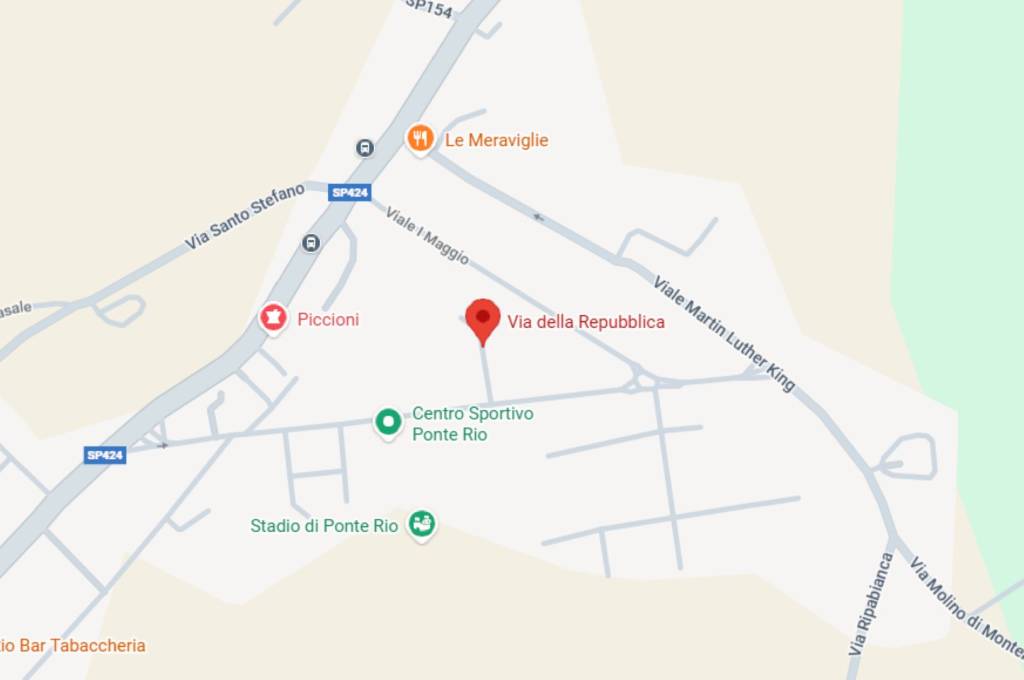1024x680 pixels.
Task: Open the Bar Tabaccheria place label
Action: 73,645
